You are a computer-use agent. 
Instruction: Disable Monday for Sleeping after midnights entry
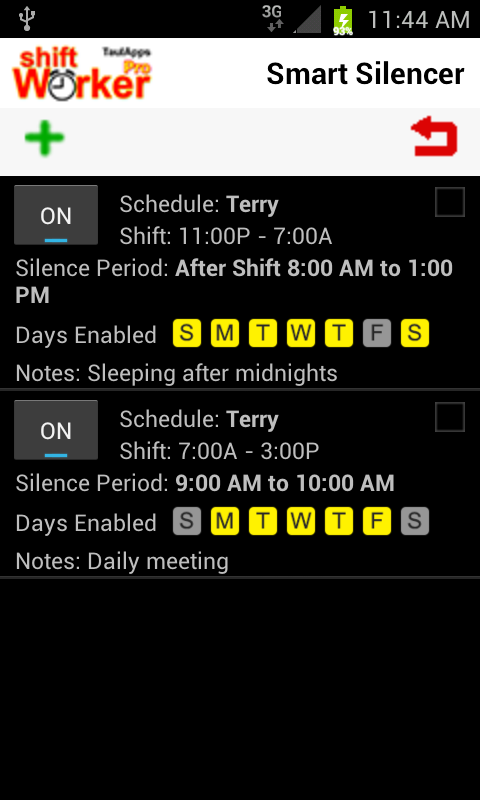[x=225, y=333]
